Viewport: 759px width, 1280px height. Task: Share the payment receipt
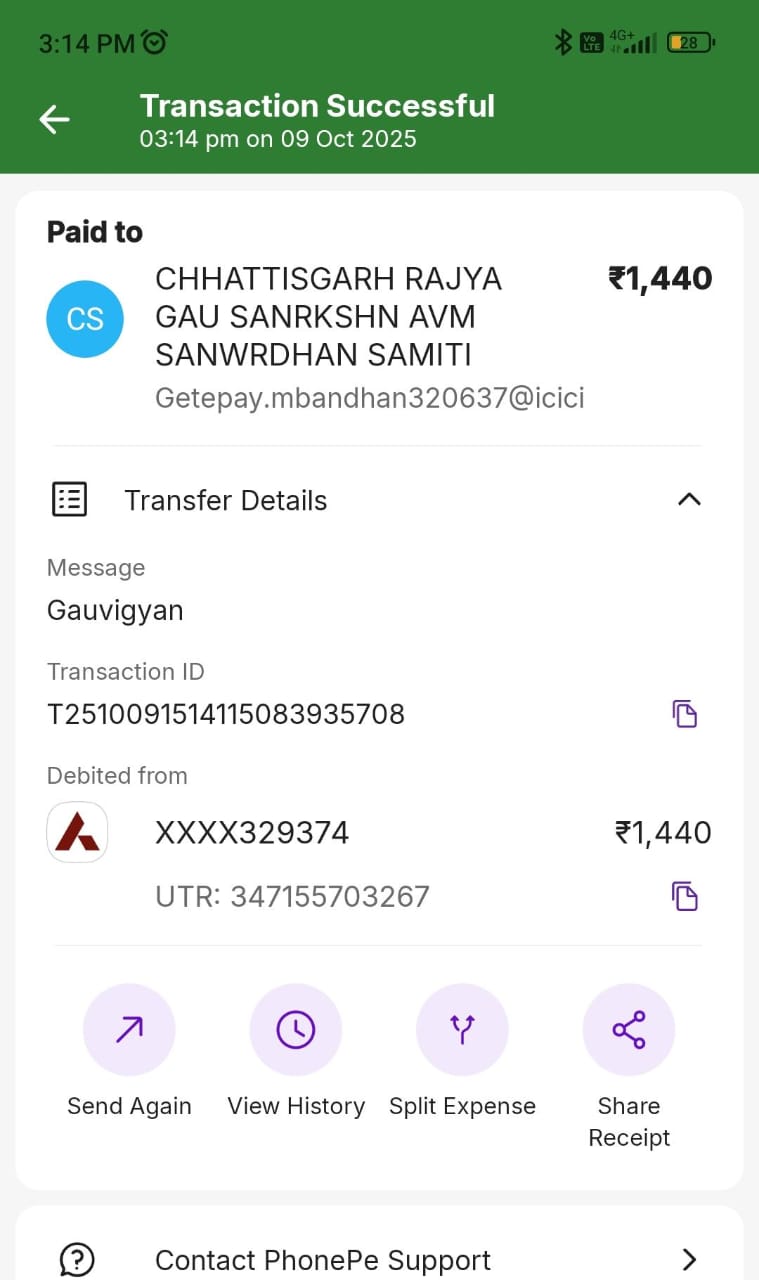point(629,1030)
